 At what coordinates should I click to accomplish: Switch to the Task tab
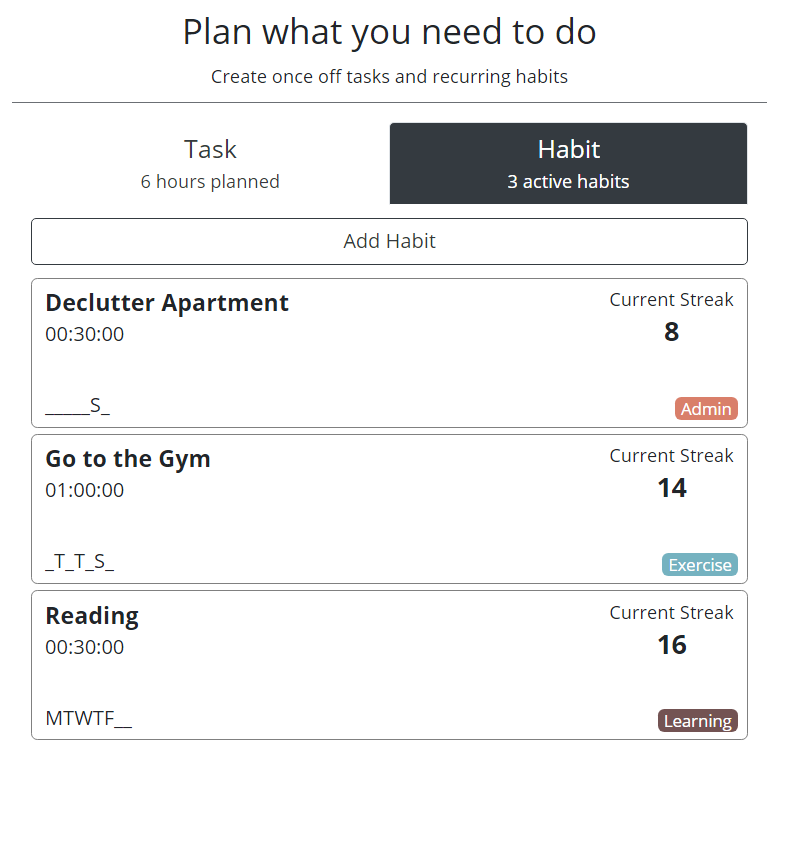tap(210, 163)
